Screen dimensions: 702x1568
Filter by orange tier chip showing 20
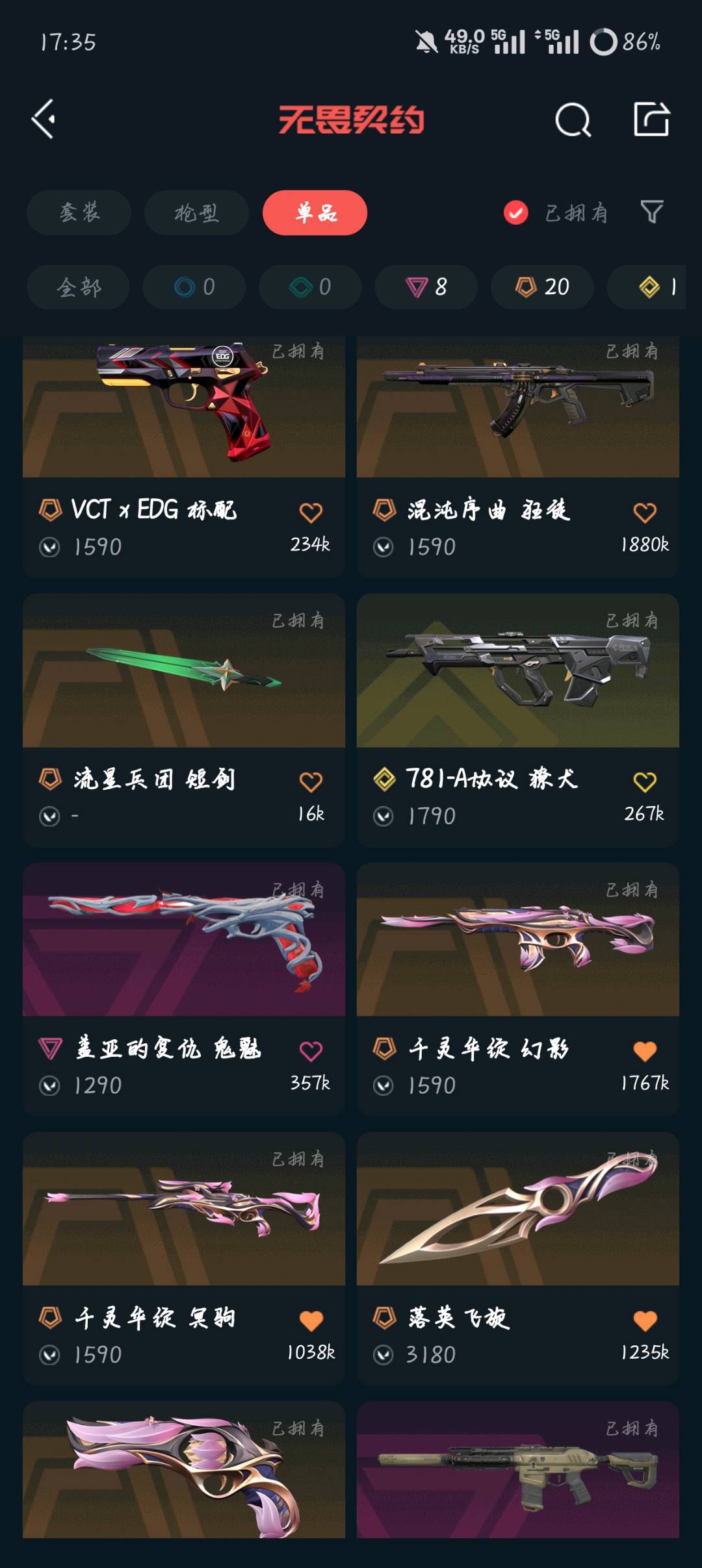click(542, 287)
